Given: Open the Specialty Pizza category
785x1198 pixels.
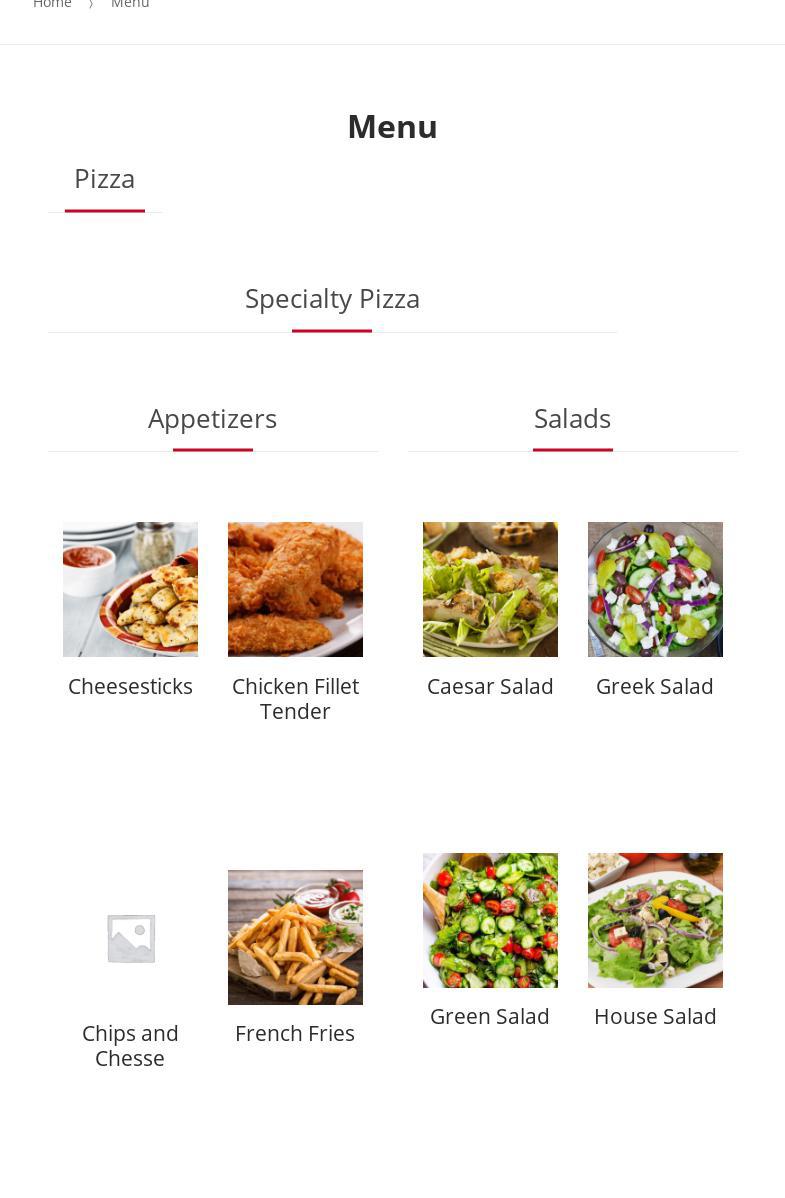Looking at the screenshot, I should pyautogui.click(x=332, y=299).
